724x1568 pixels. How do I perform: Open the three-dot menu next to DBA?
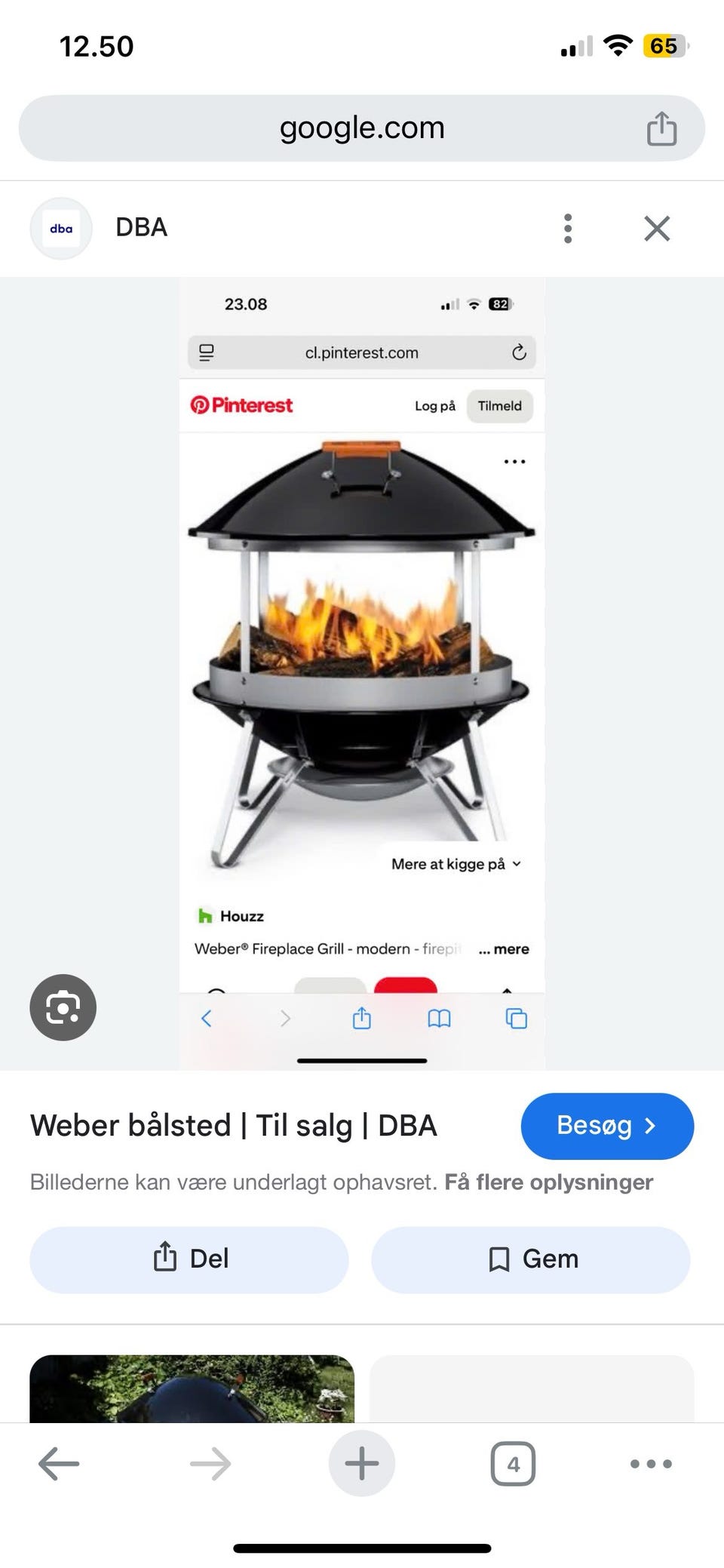point(568,228)
